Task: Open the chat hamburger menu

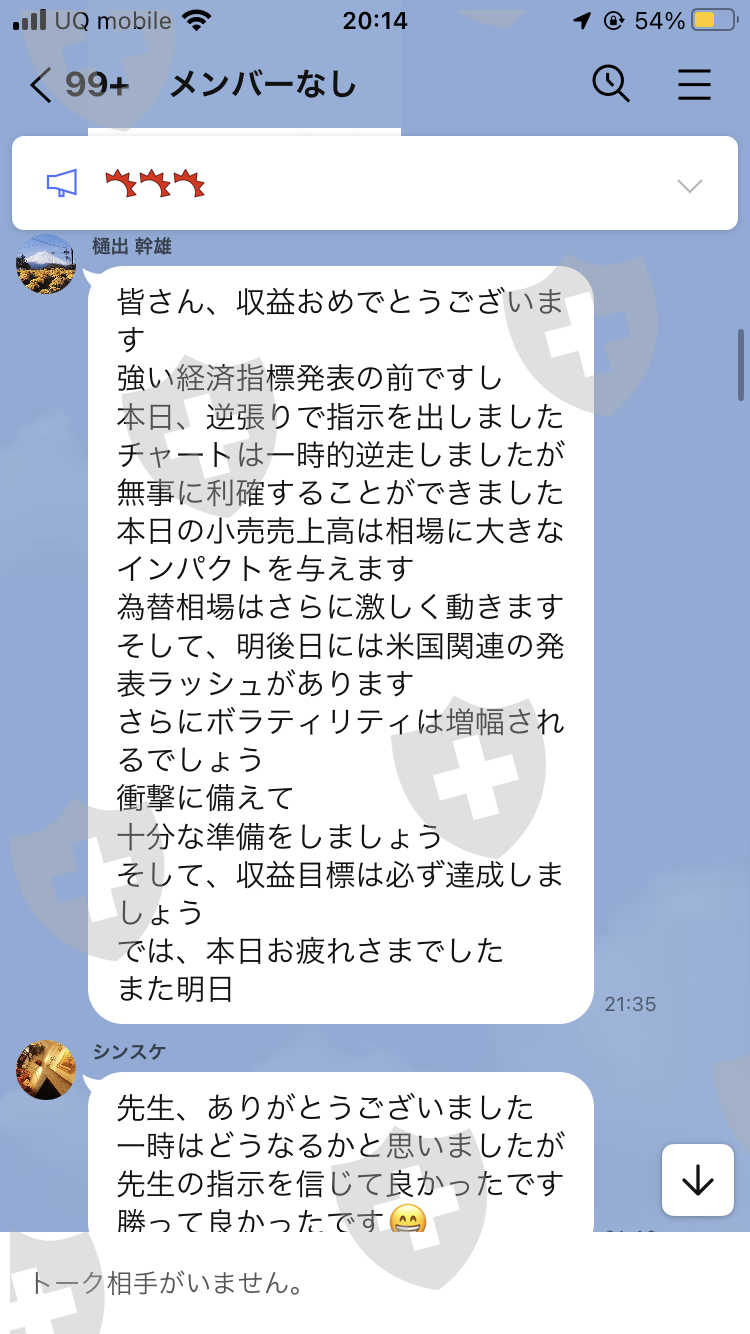Action: coord(694,85)
